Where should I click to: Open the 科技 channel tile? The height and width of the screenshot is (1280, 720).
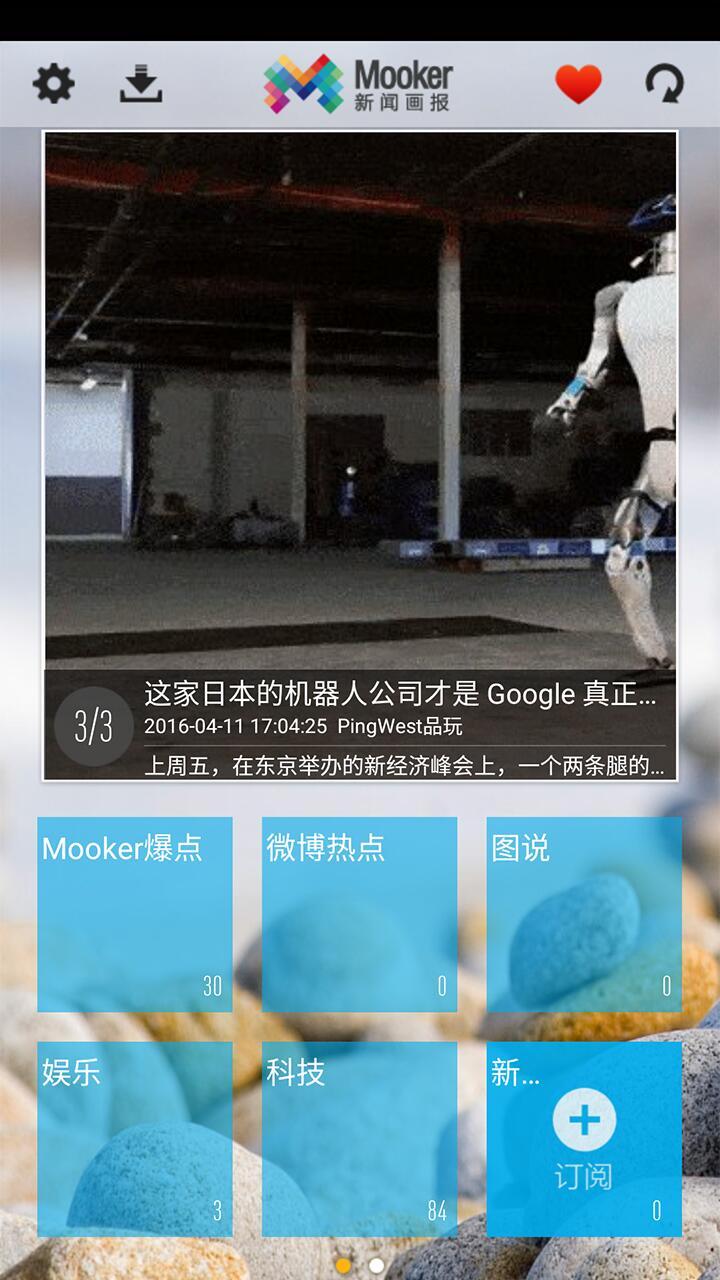point(360,1139)
